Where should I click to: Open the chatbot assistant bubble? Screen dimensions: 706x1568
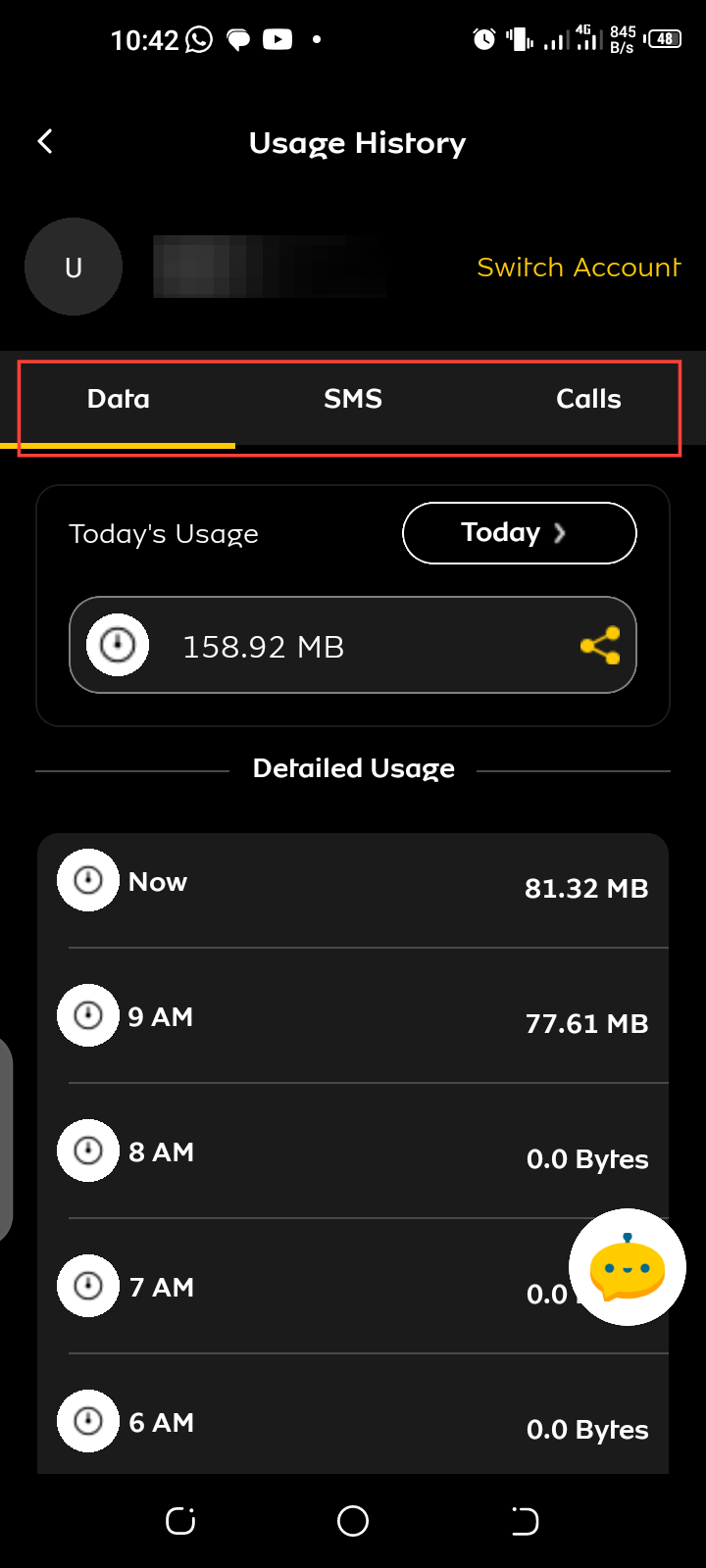[x=627, y=1267]
